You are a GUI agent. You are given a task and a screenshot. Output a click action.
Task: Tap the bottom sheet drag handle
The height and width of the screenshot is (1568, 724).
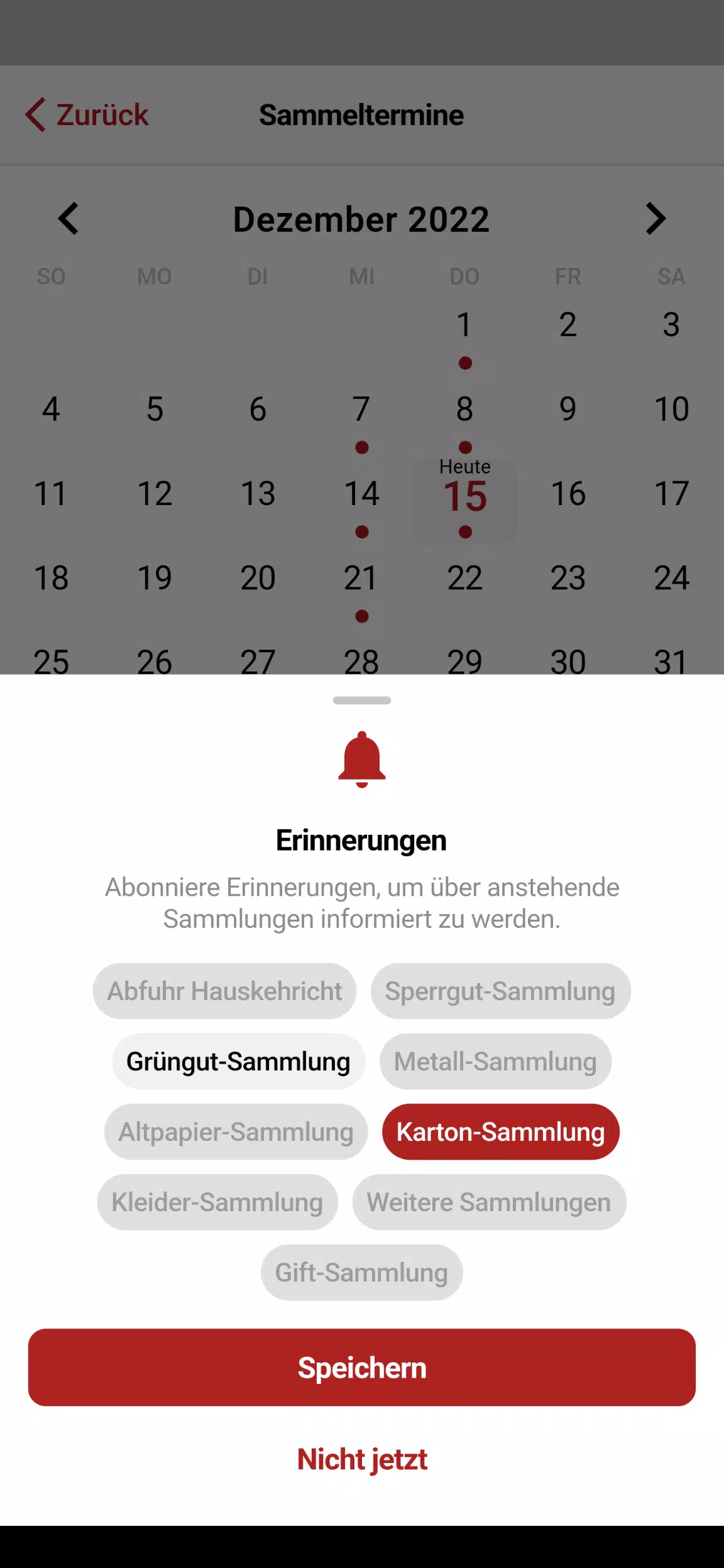[x=362, y=700]
